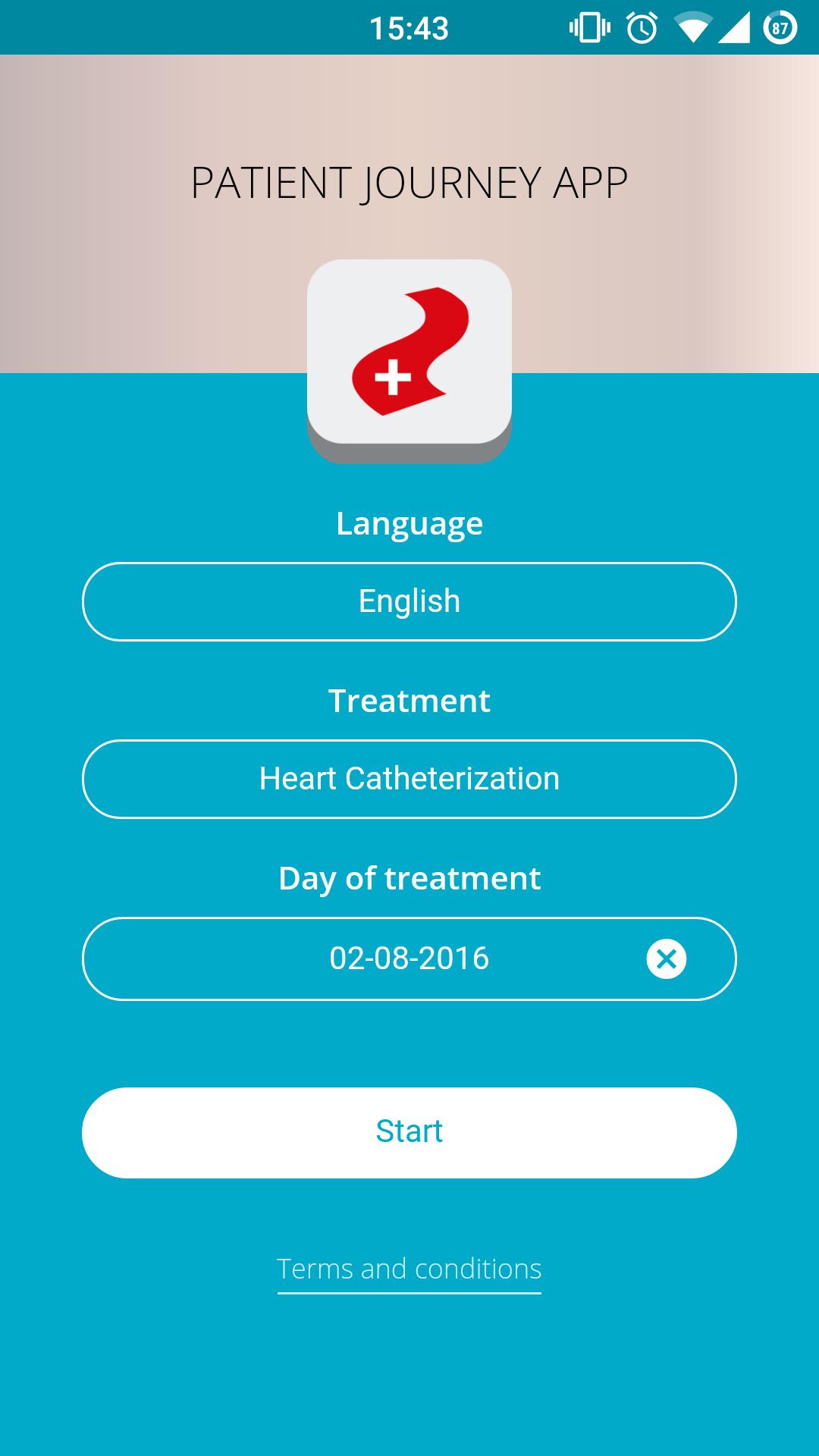The width and height of the screenshot is (819, 1456).
Task: Tap the Patient Journey app logo
Action: [409, 360]
